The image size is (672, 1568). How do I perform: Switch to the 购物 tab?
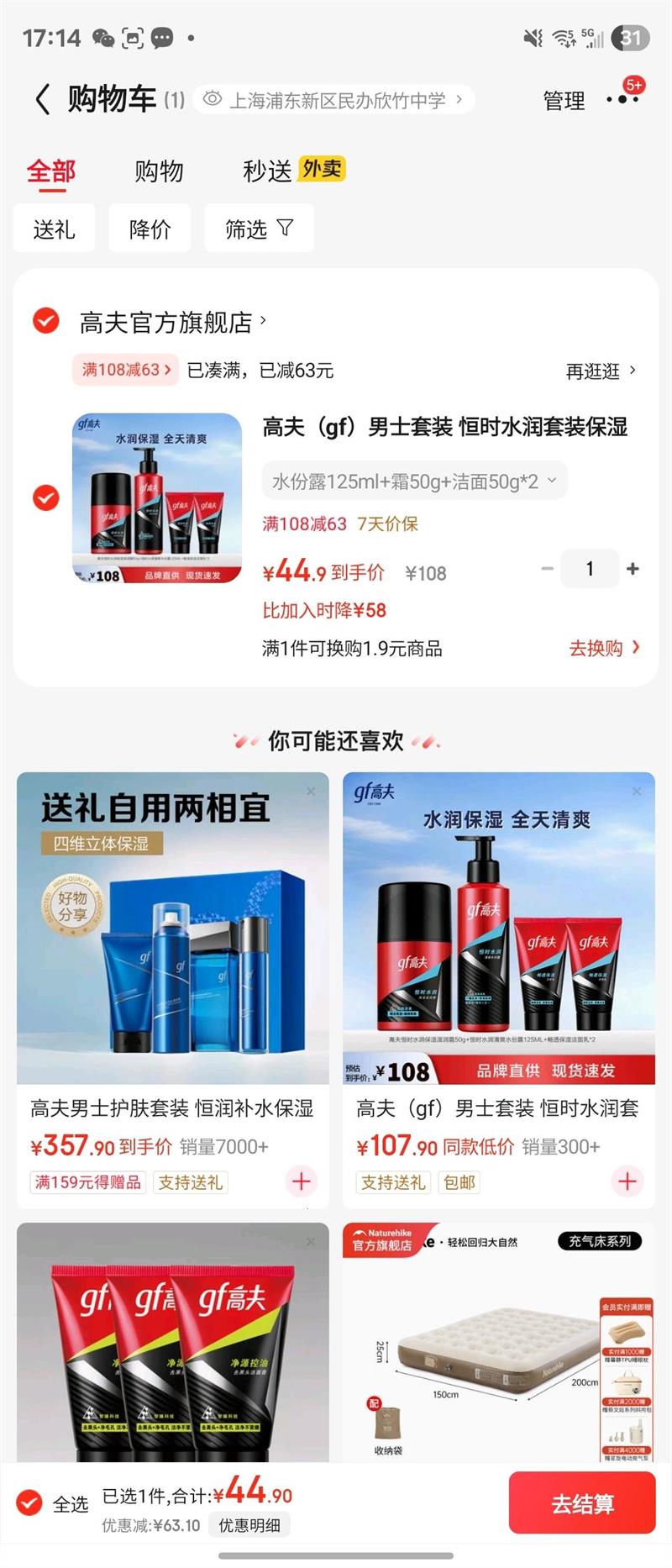pos(159,171)
